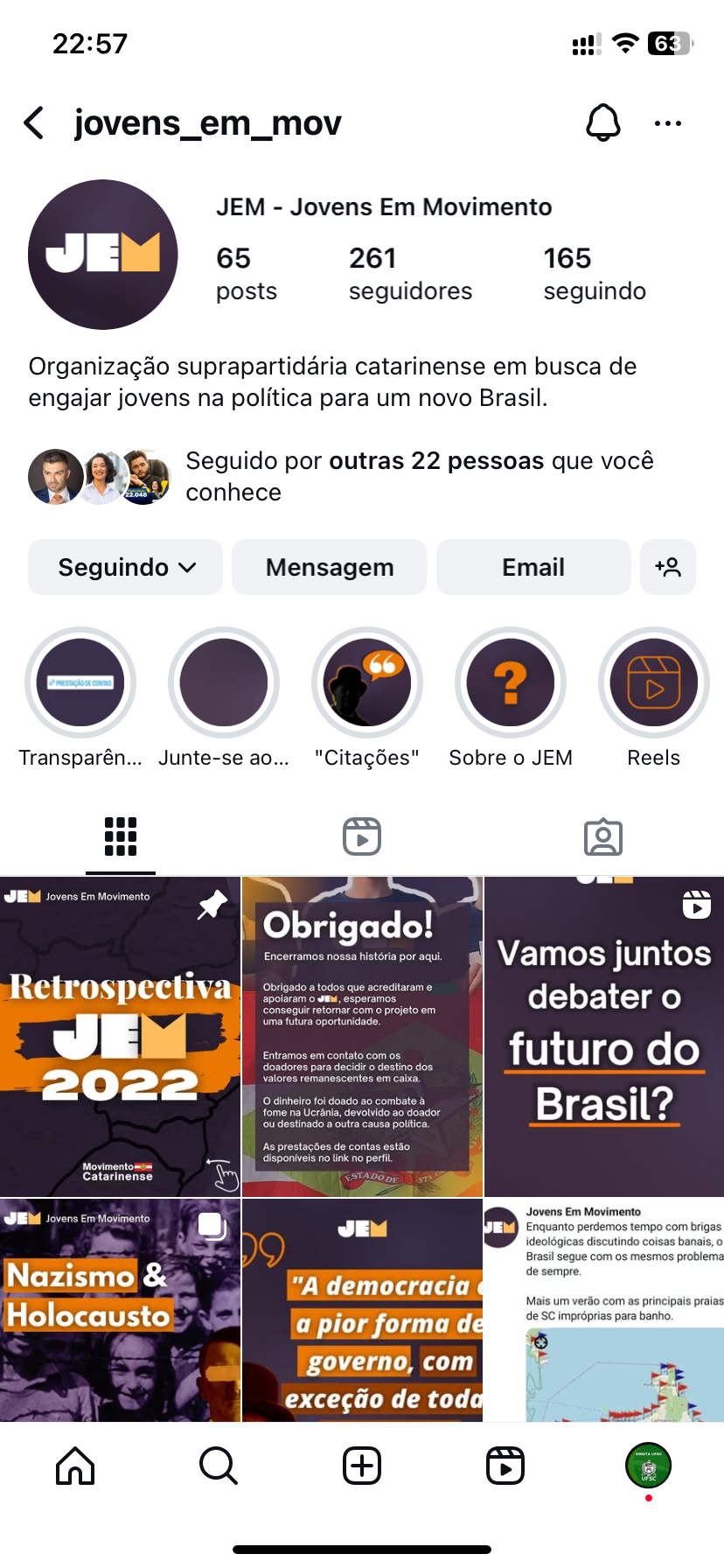Go back from jovens_em_mov profile
Screen dimensions: 724x1568
coord(35,123)
